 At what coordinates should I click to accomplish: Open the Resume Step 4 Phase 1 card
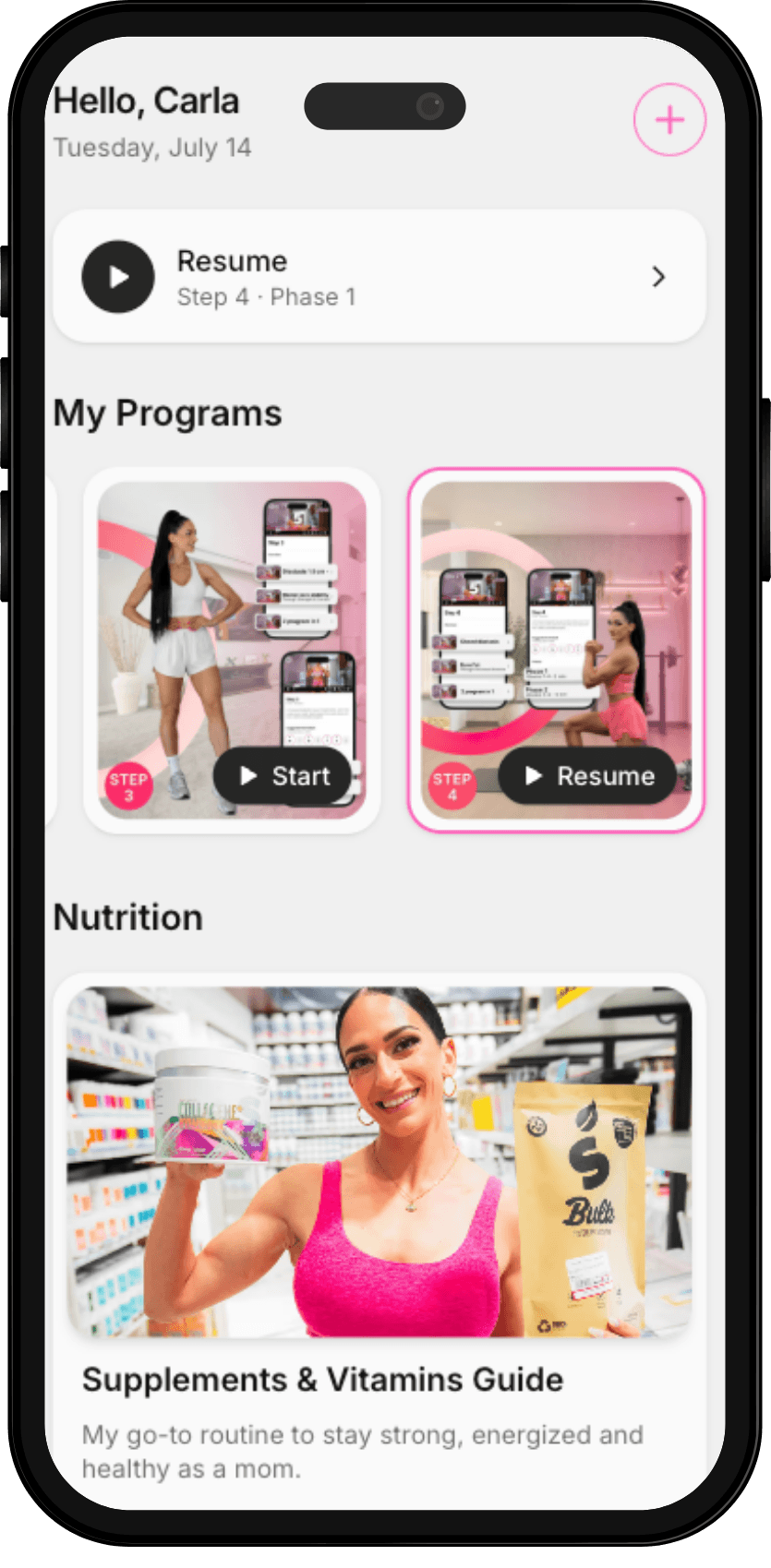point(379,277)
